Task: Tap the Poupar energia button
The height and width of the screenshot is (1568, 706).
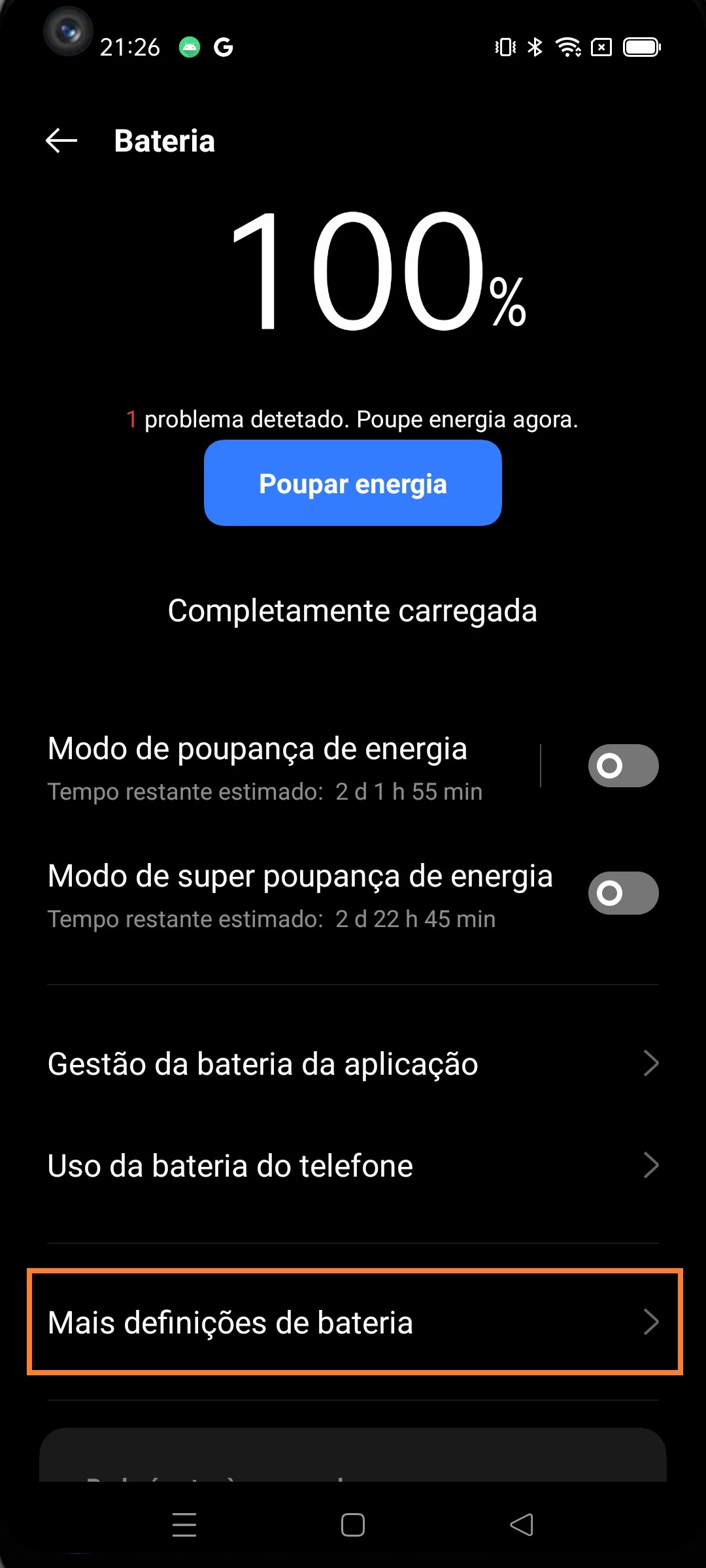Action: [352, 483]
